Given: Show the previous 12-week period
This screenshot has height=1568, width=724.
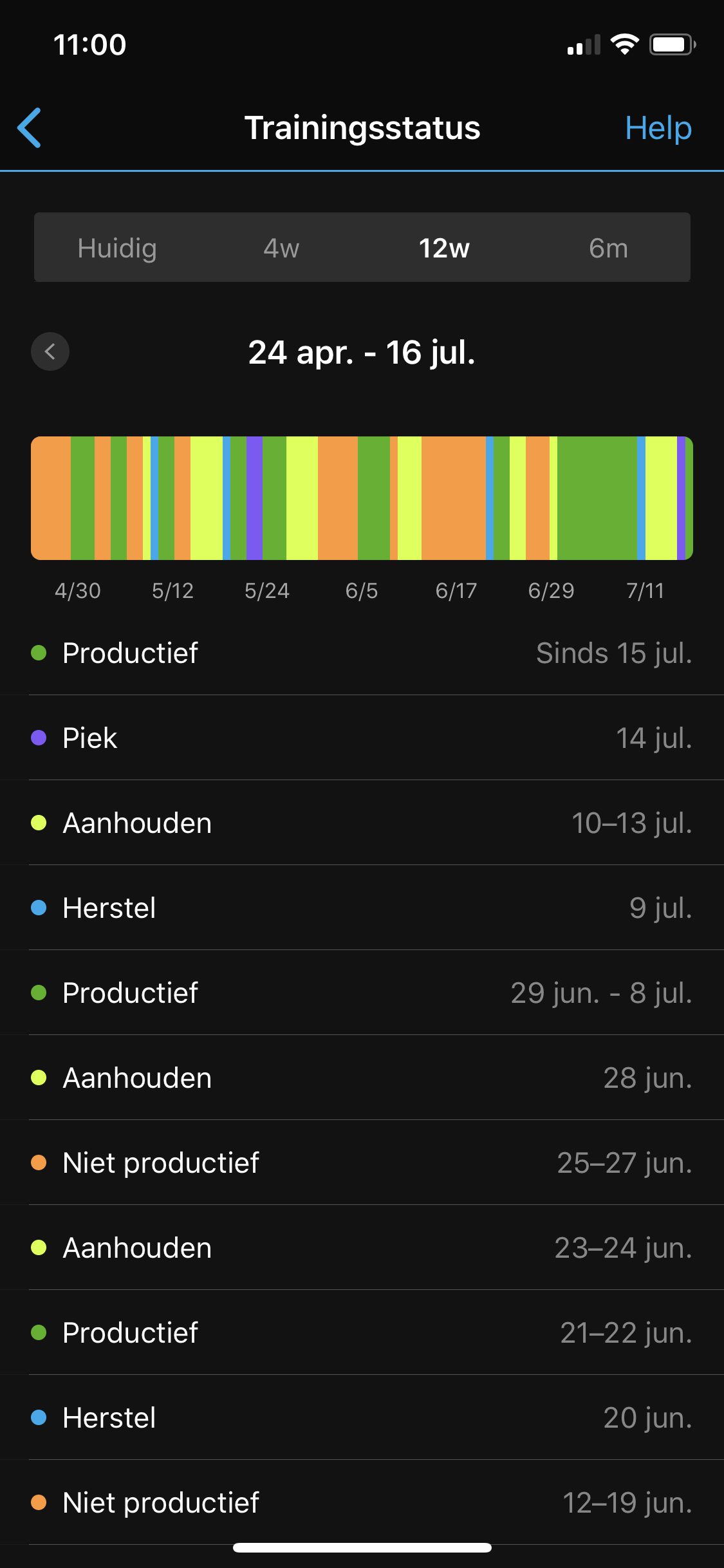Looking at the screenshot, I should pos(50,351).
